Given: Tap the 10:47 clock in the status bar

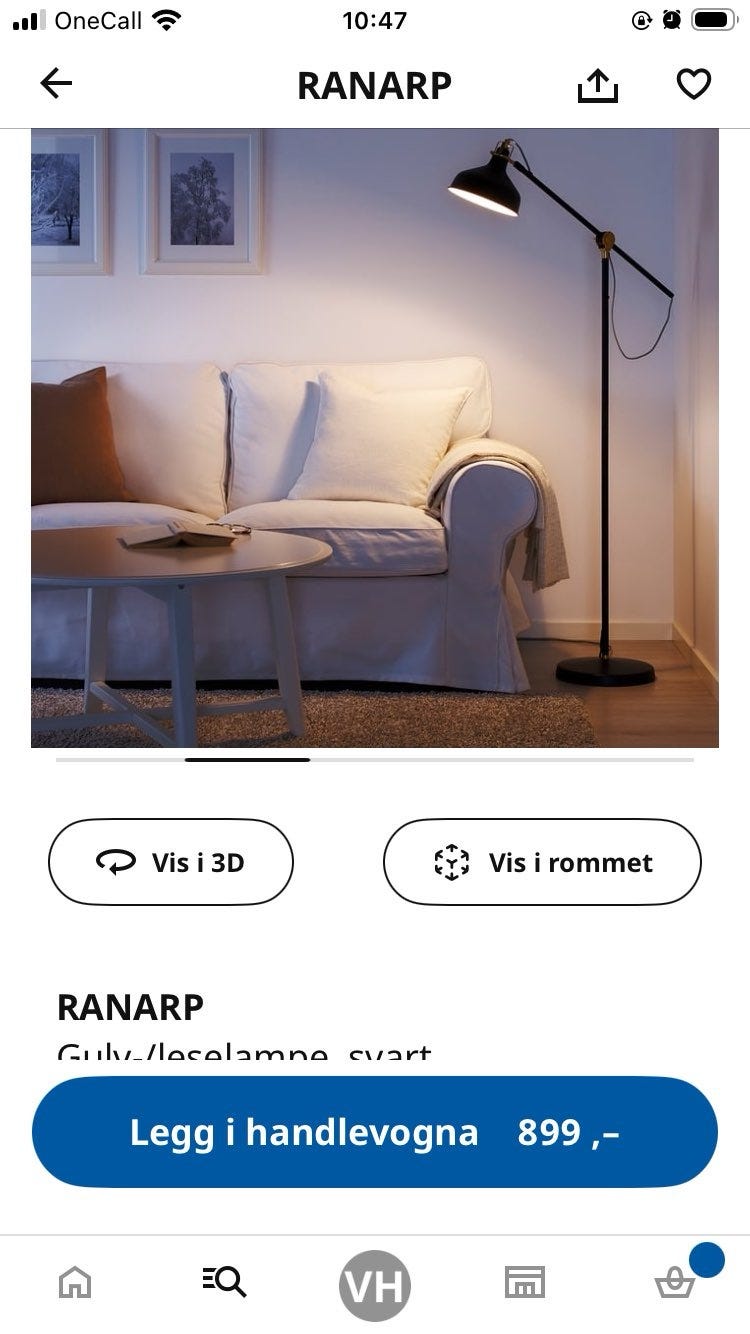Looking at the screenshot, I should click(375, 19).
